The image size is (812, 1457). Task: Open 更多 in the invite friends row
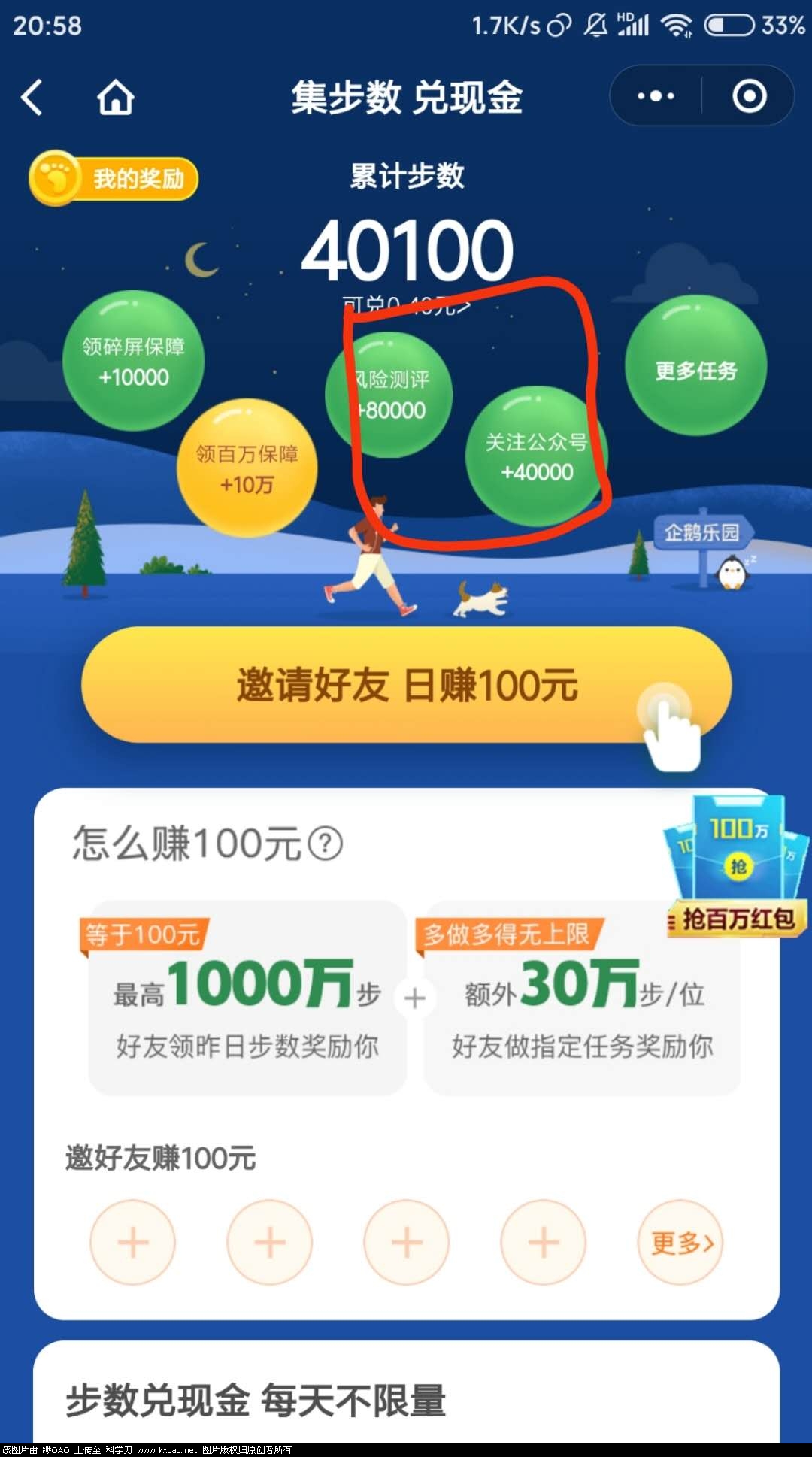click(680, 1242)
